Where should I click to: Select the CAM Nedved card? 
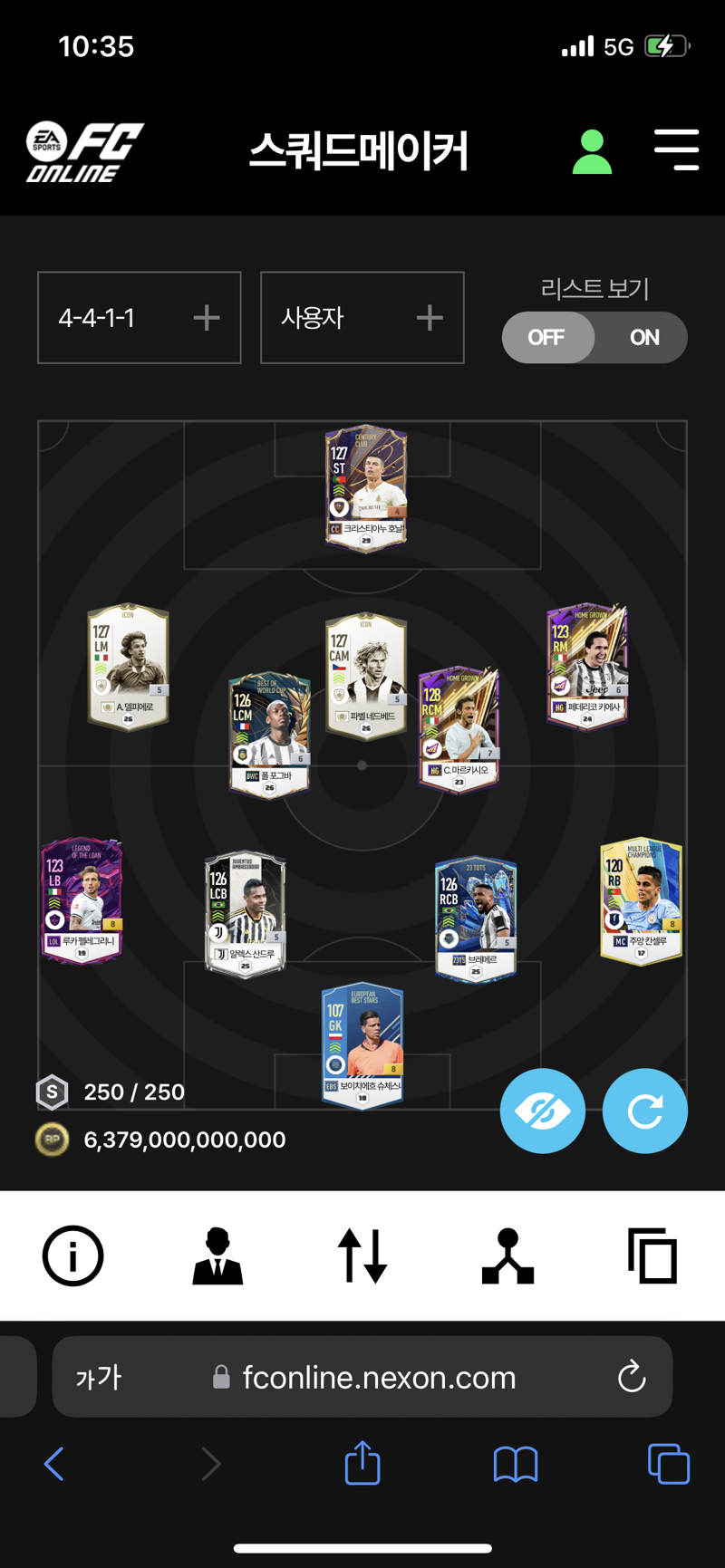[366, 675]
